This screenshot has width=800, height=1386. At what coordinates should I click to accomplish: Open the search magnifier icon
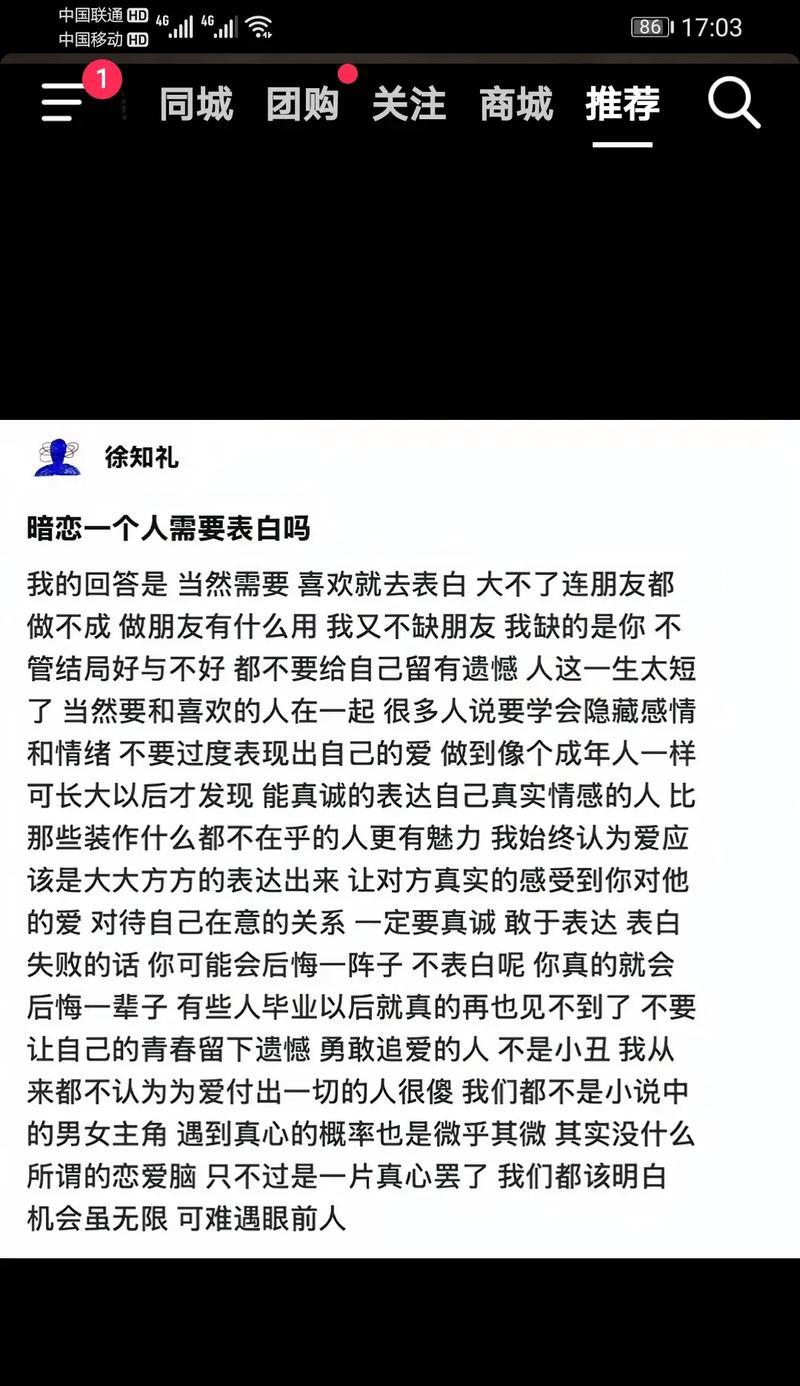coord(734,103)
